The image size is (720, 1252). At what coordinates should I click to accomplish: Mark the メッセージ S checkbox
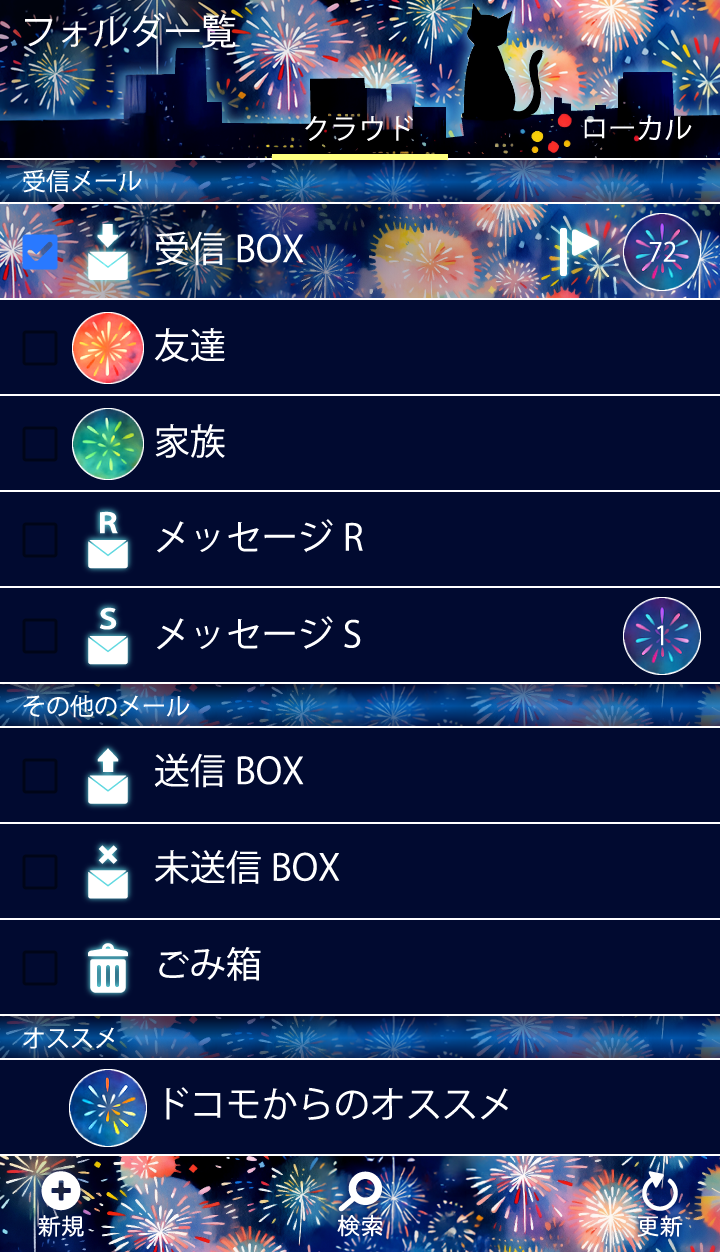click(40, 636)
